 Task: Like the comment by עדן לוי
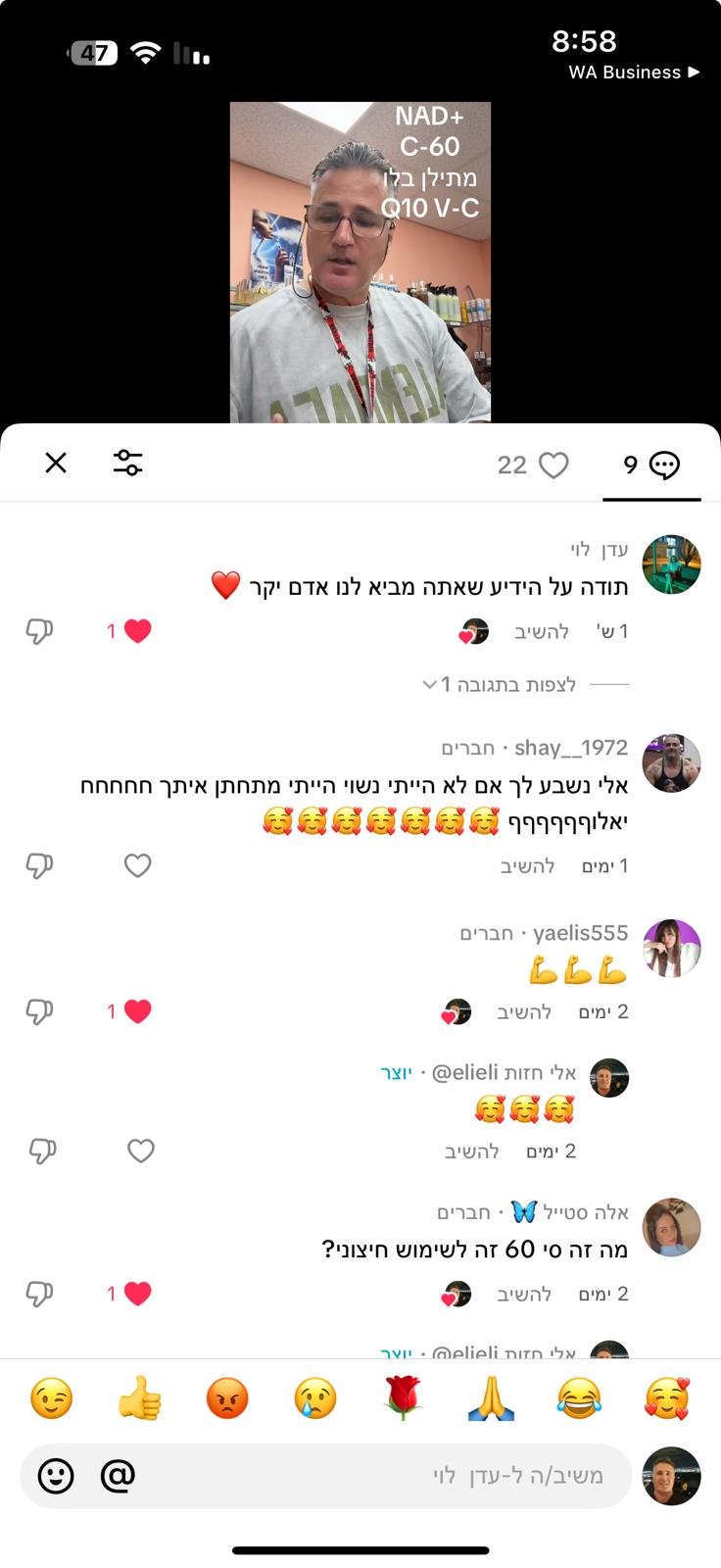click(x=137, y=631)
